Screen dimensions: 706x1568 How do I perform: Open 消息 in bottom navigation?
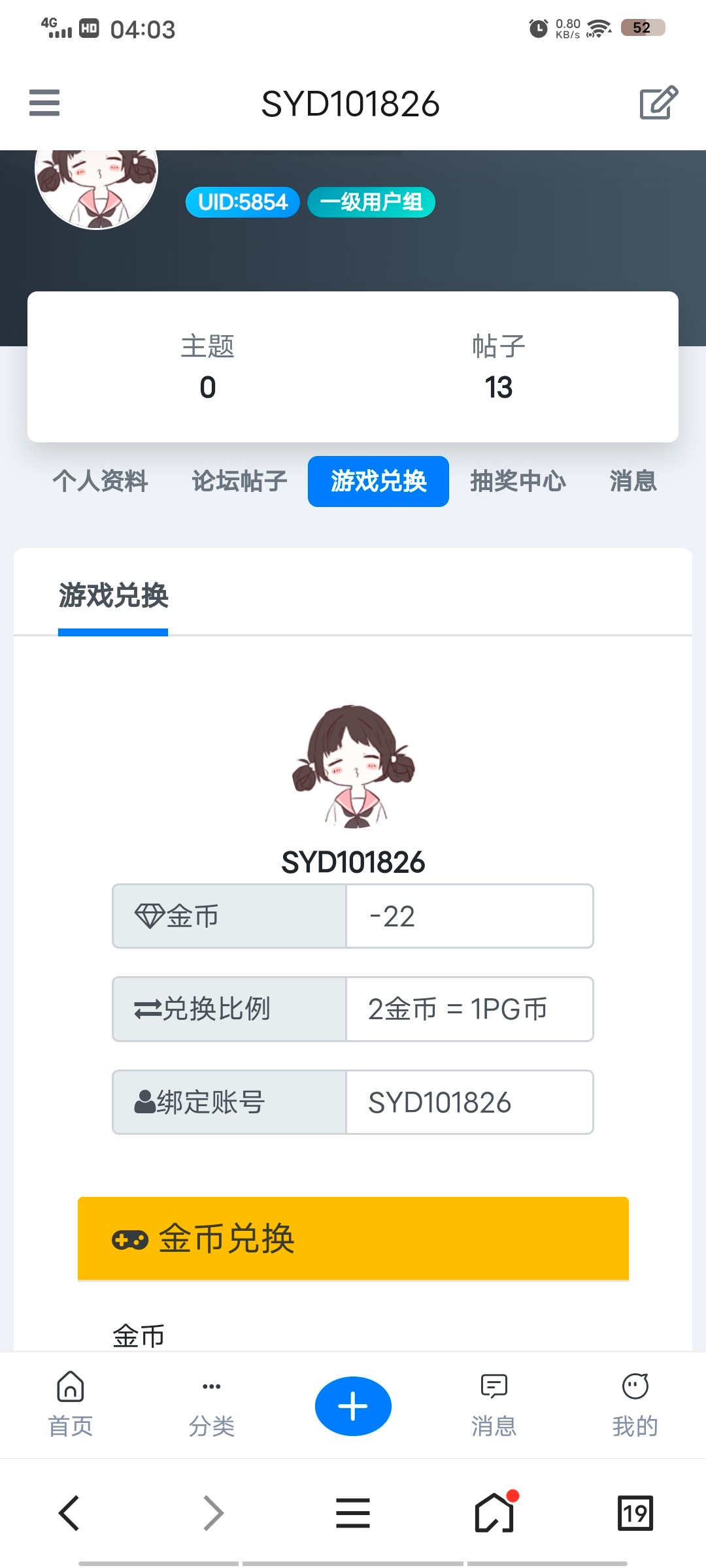pos(494,1405)
